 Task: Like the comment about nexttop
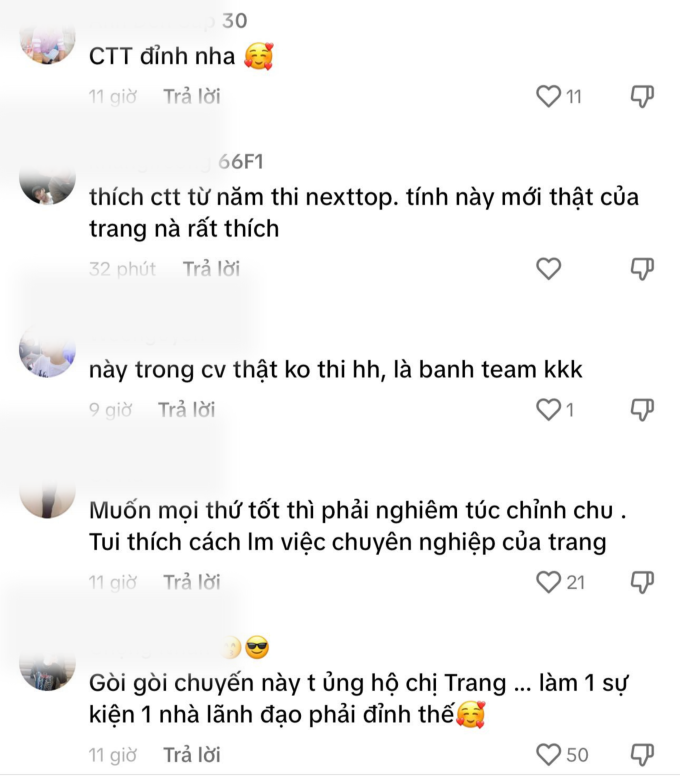click(x=548, y=269)
